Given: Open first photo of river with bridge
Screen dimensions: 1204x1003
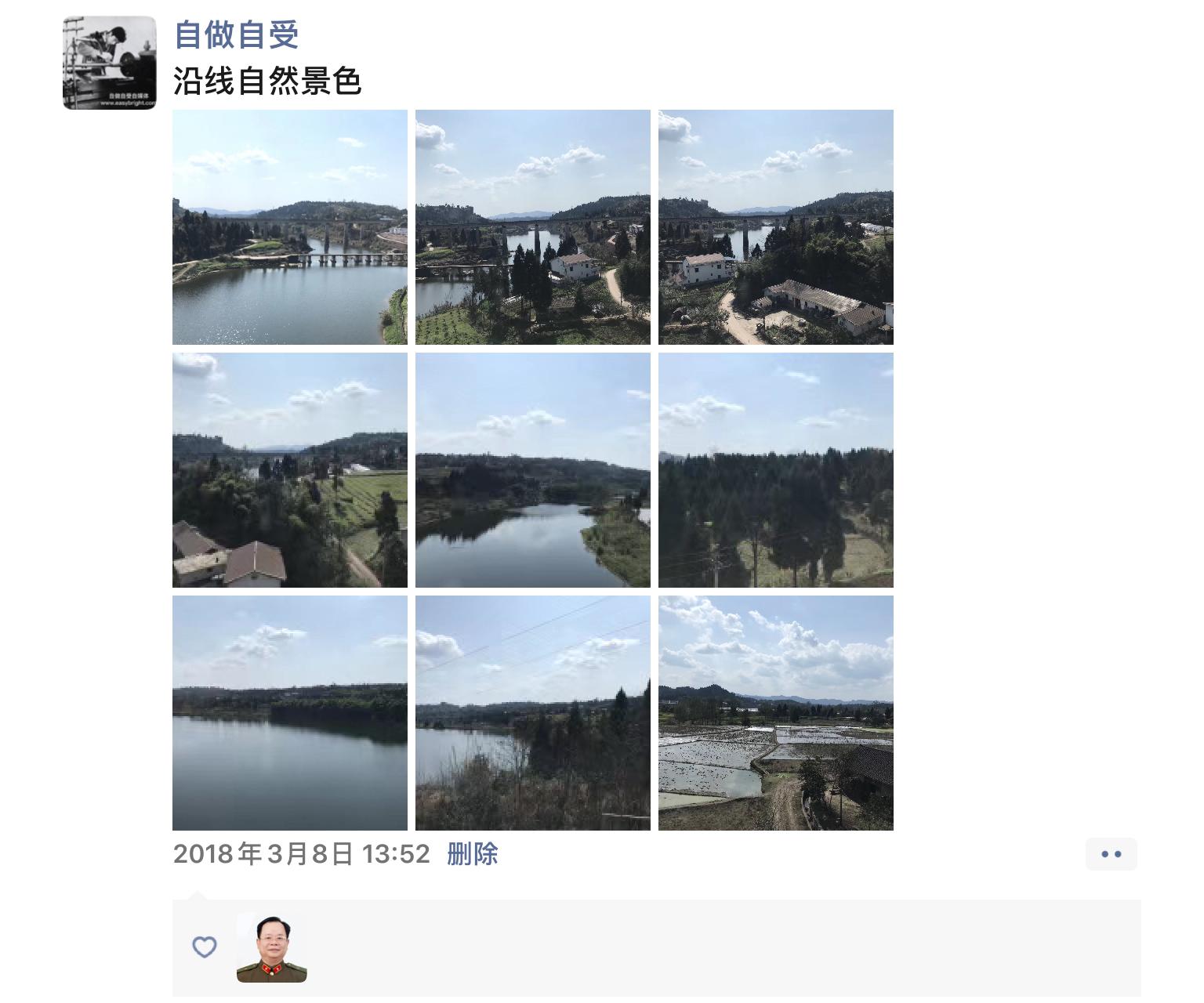Looking at the screenshot, I should coord(290,227).
